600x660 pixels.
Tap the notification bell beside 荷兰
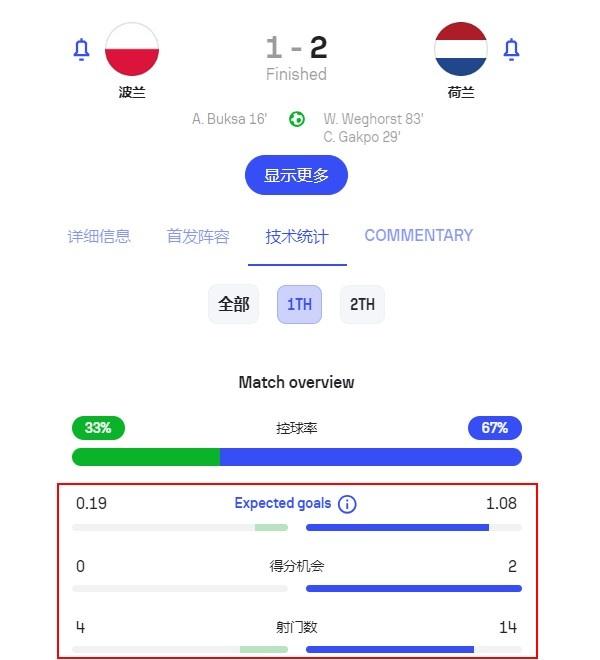[x=511, y=49]
